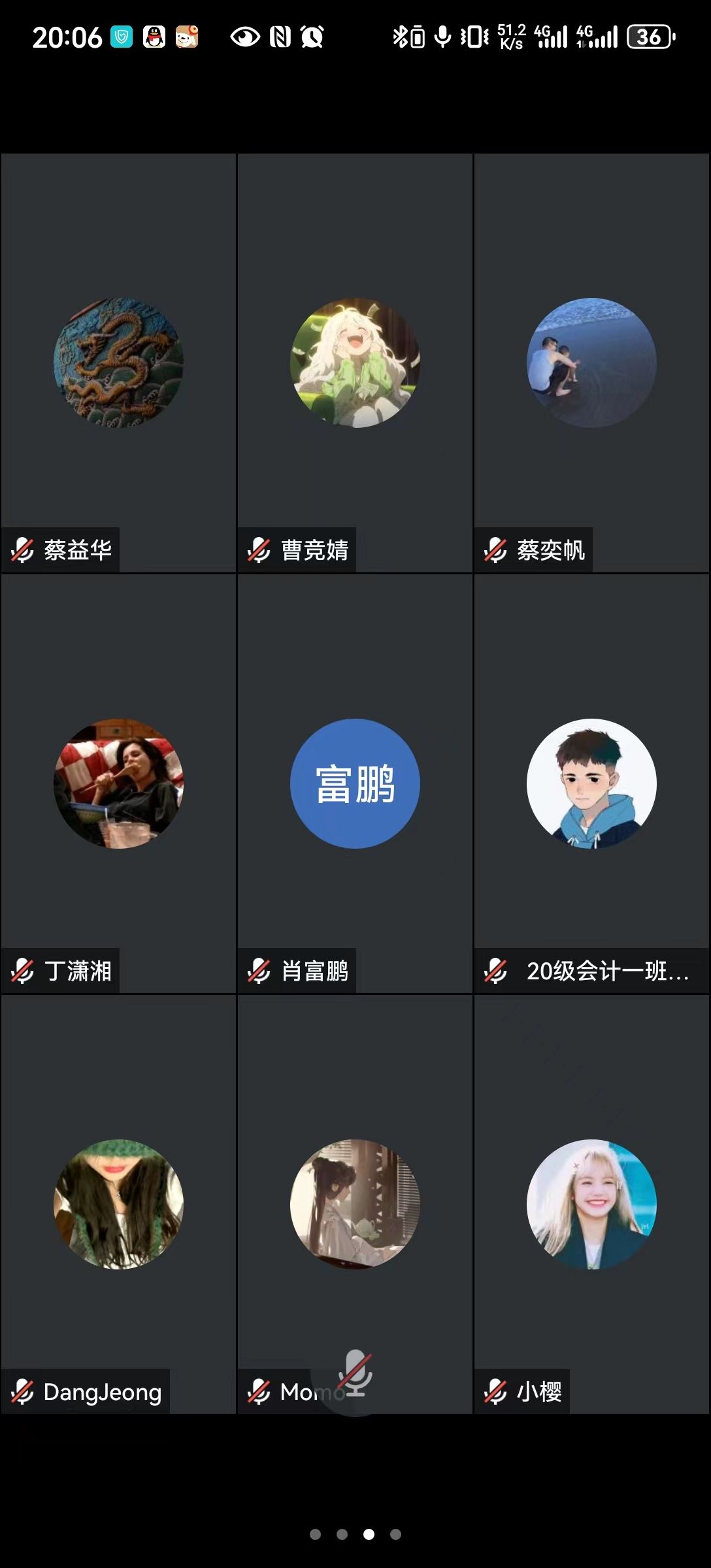The width and height of the screenshot is (711, 1568).
Task: Open 小樱's profile photo
Action: 591,1204
